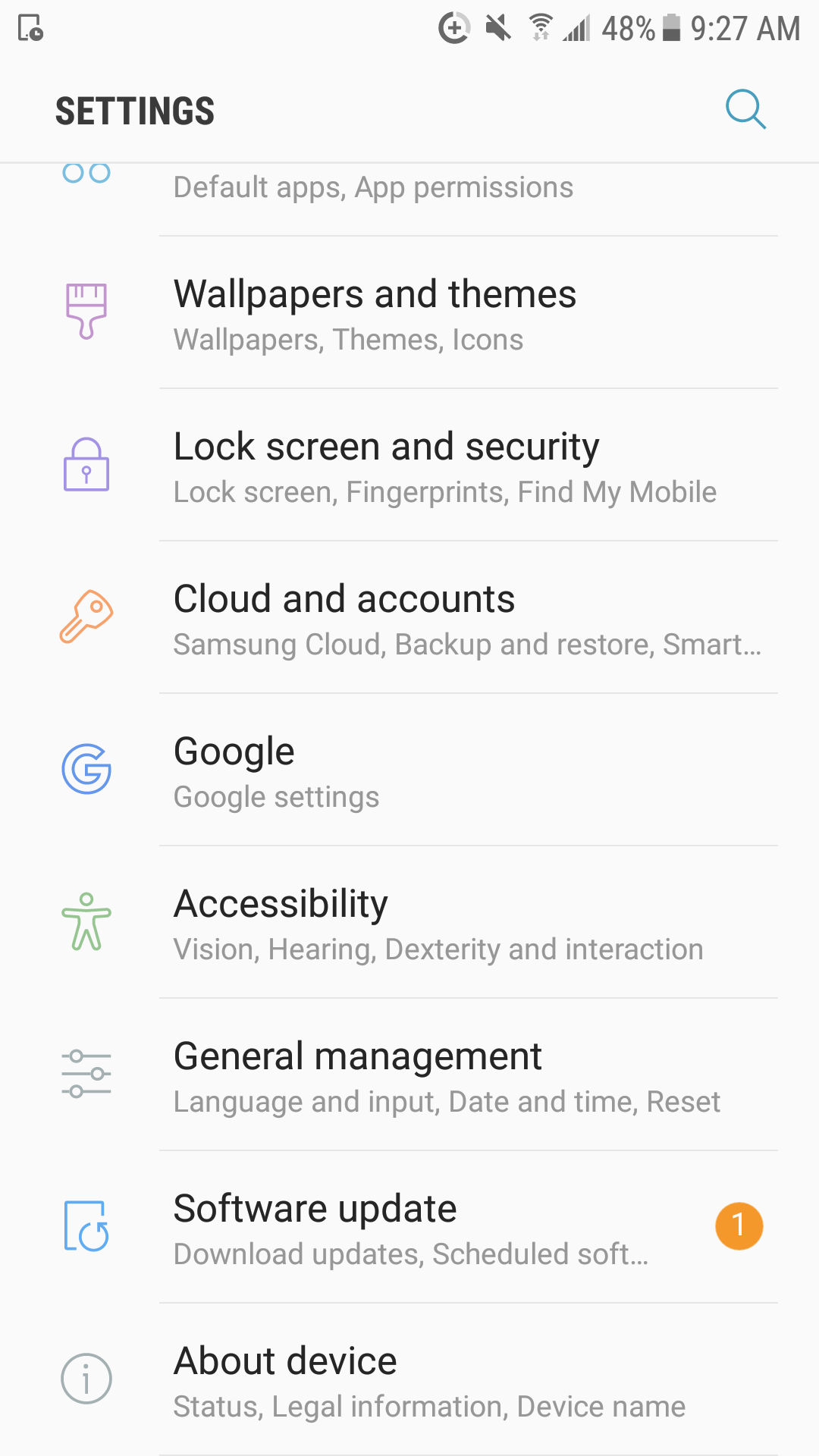This screenshot has height=1456, width=819.
Task: Tap the orange key icon for Cloud and accounts
Action: click(86, 617)
